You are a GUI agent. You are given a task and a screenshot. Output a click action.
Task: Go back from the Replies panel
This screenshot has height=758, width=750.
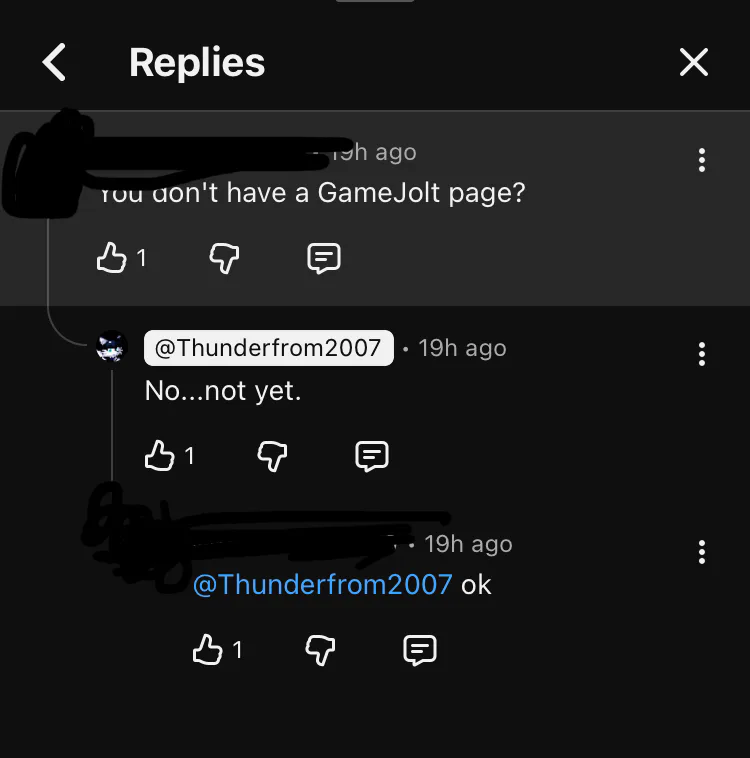54,63
